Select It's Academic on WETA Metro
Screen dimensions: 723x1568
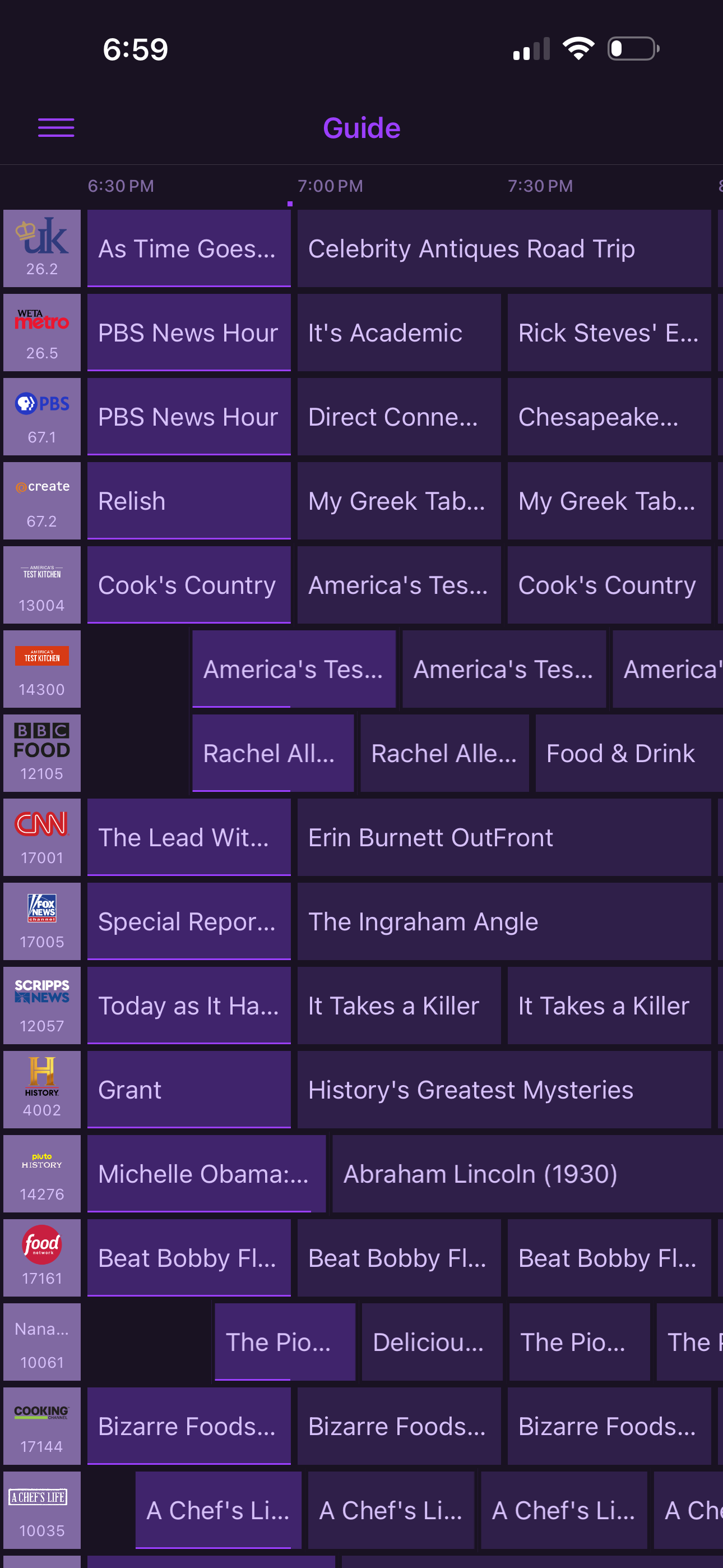(398, 333)
